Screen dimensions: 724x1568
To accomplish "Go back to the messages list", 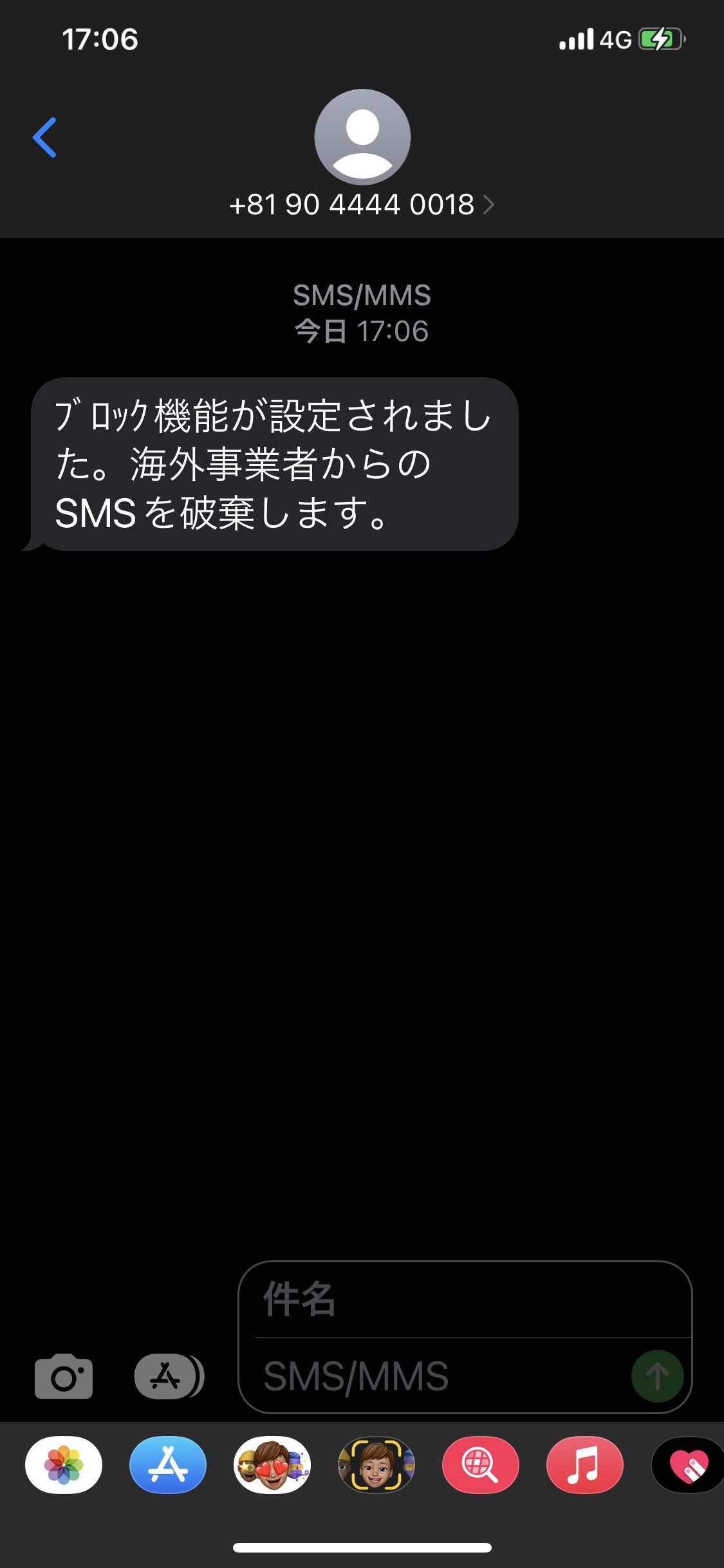I will pos(44,137).
